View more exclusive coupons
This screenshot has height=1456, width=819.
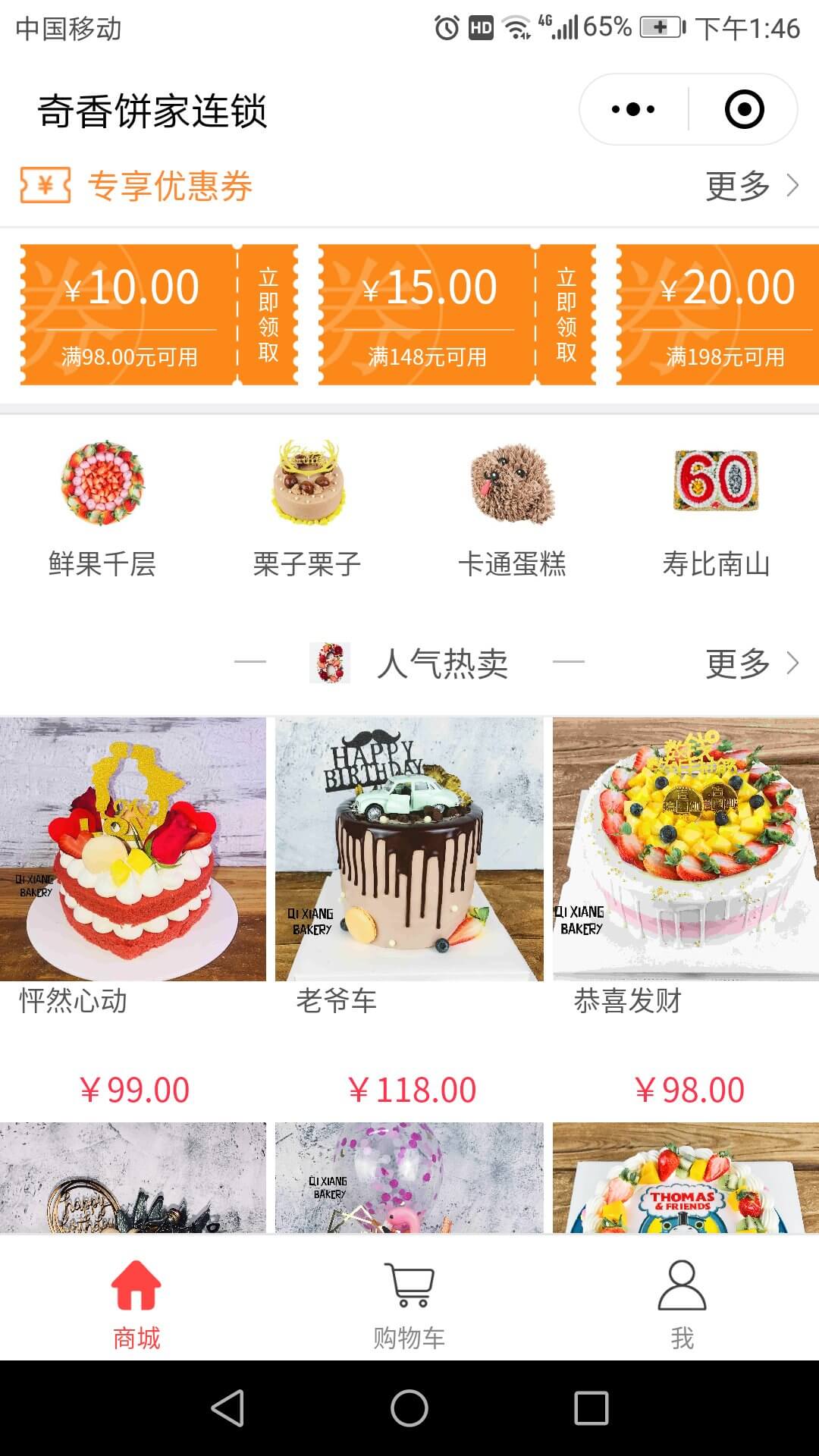pyautogui.click(x=751, y=186)
